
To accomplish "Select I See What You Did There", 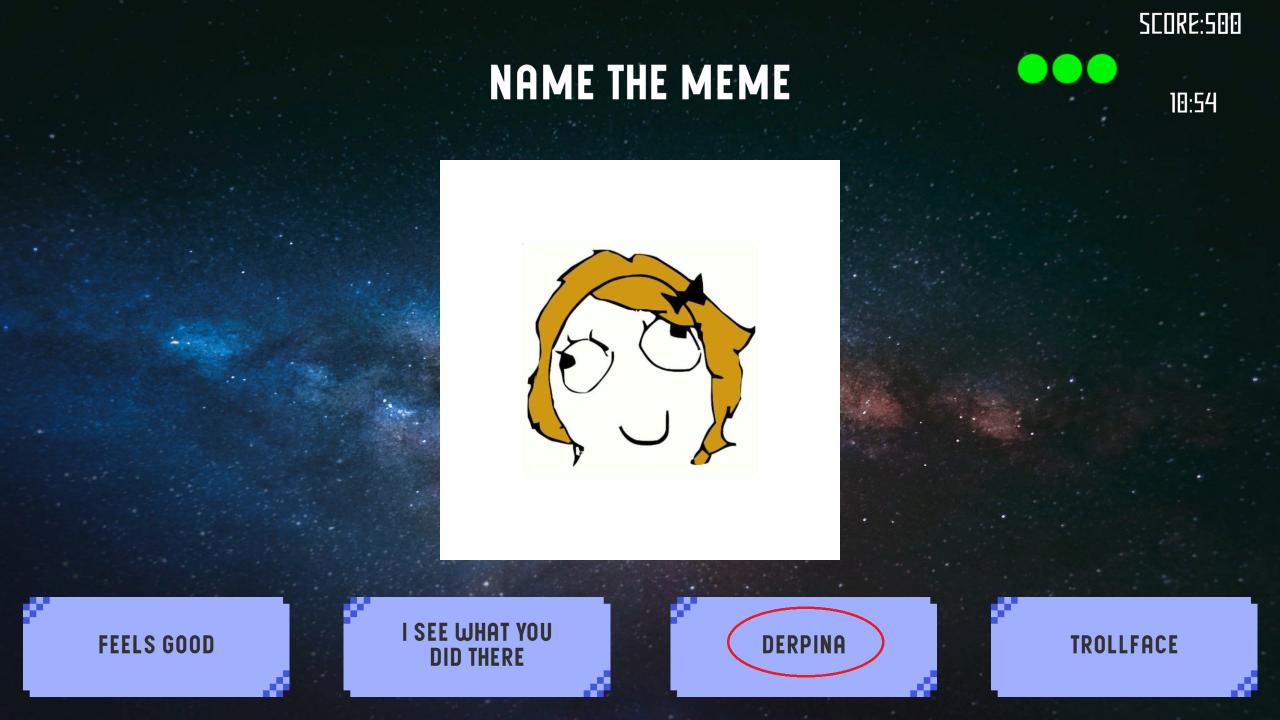I will click(476, 646).
